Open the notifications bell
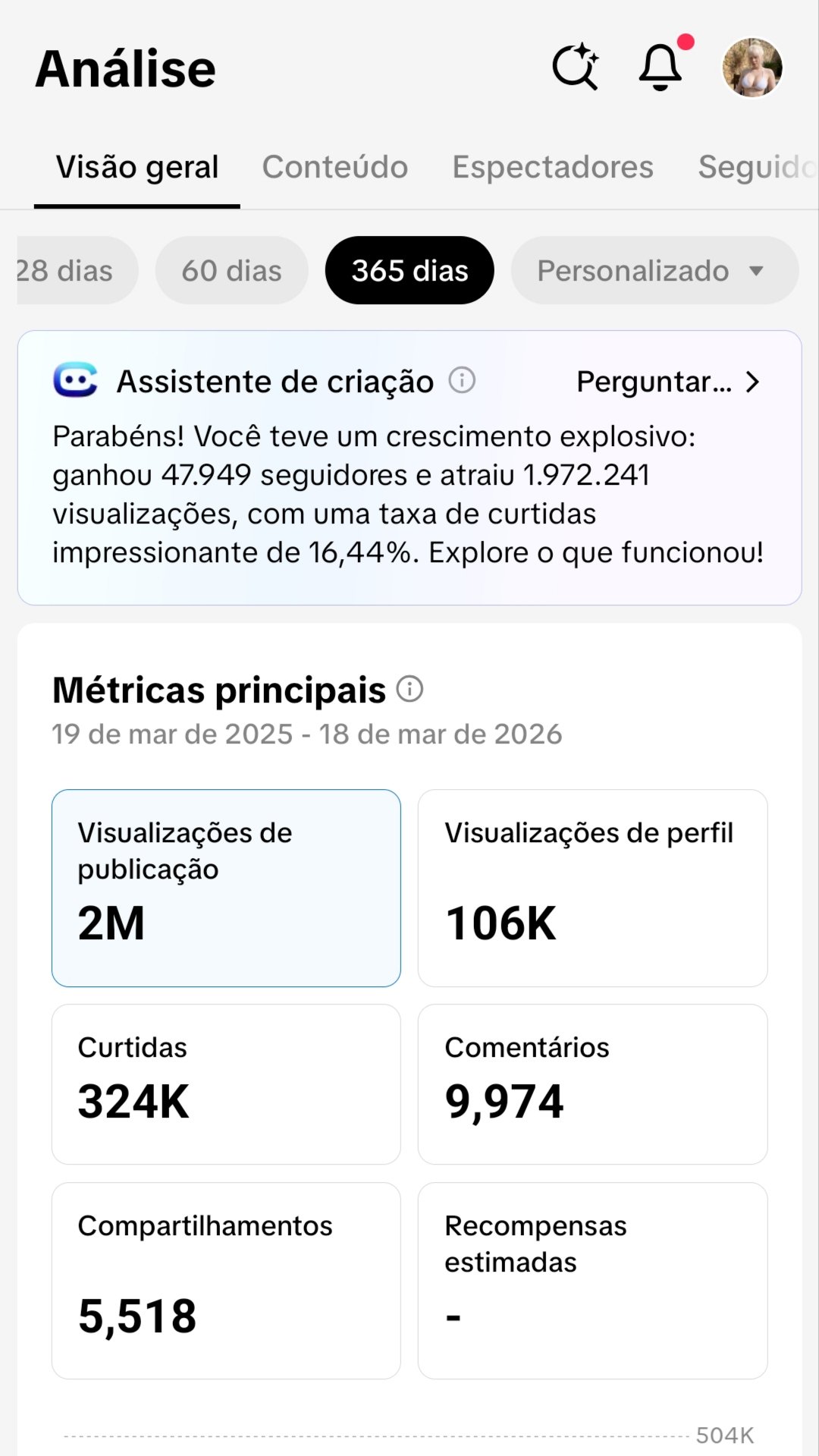 (x=661, y=68)
